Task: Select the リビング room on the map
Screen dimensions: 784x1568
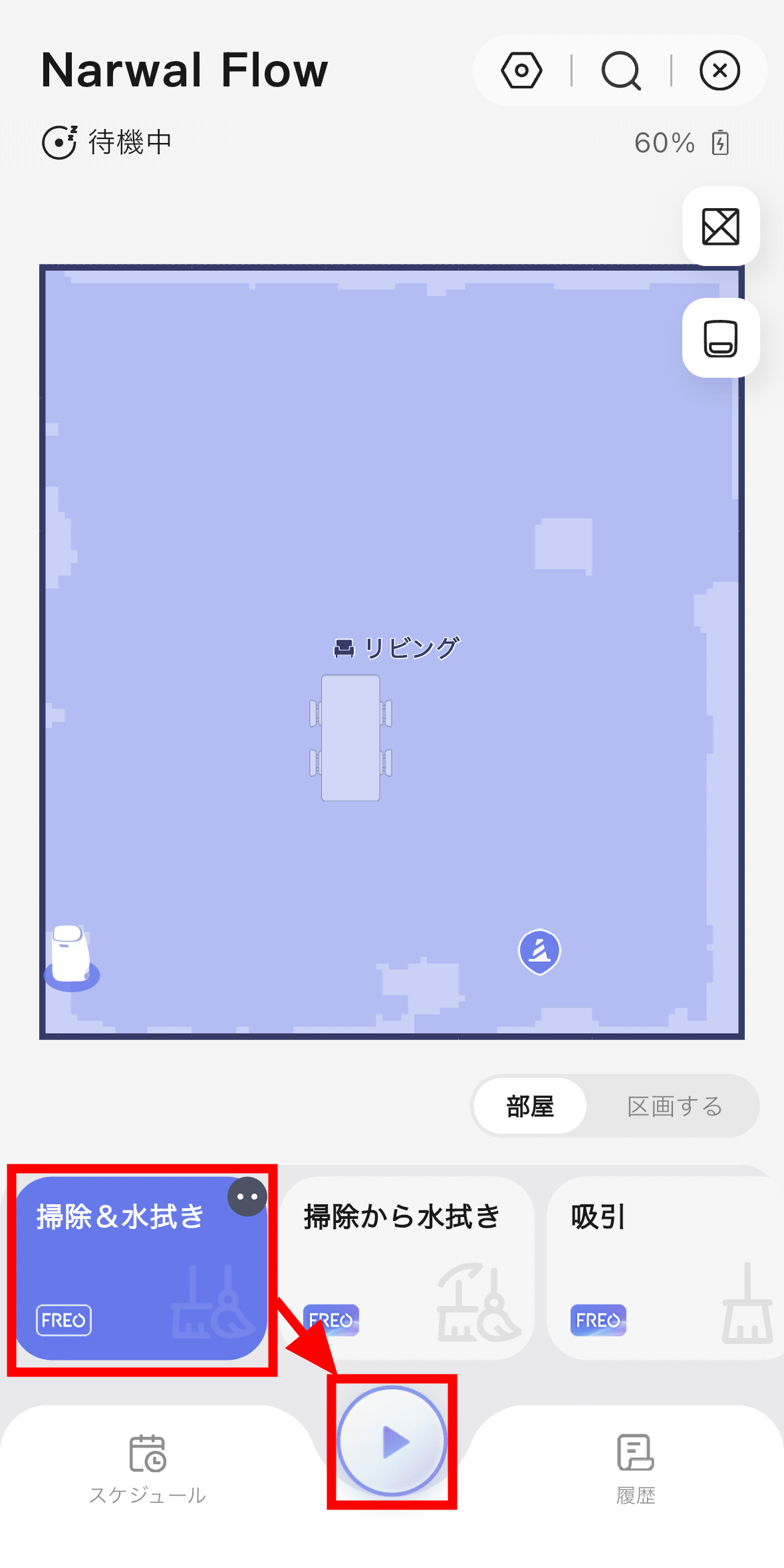Action: [x=398, y=647]
